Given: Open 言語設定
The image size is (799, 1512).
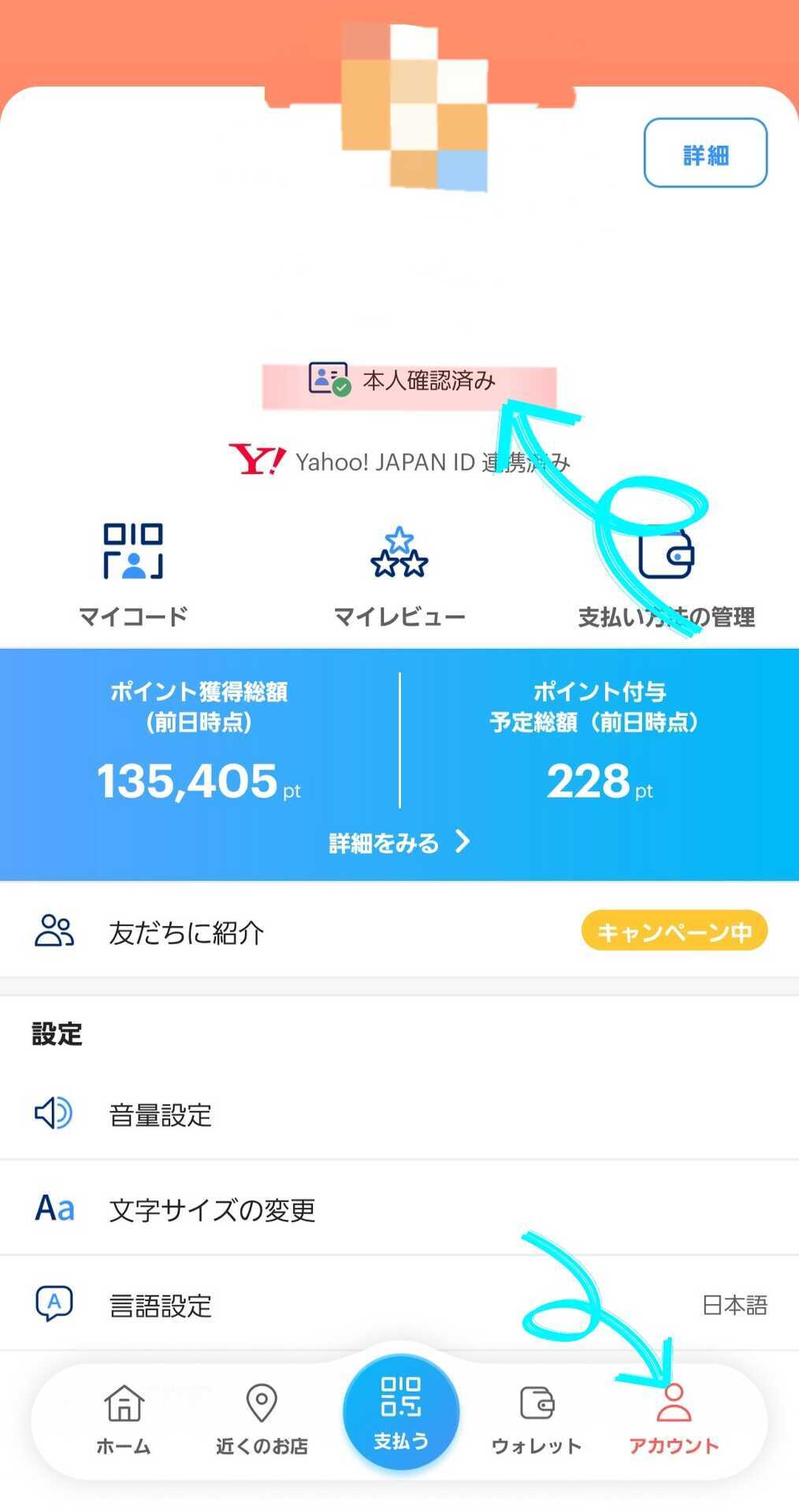Looking at the screenshot, I should tap(399, 1304).
